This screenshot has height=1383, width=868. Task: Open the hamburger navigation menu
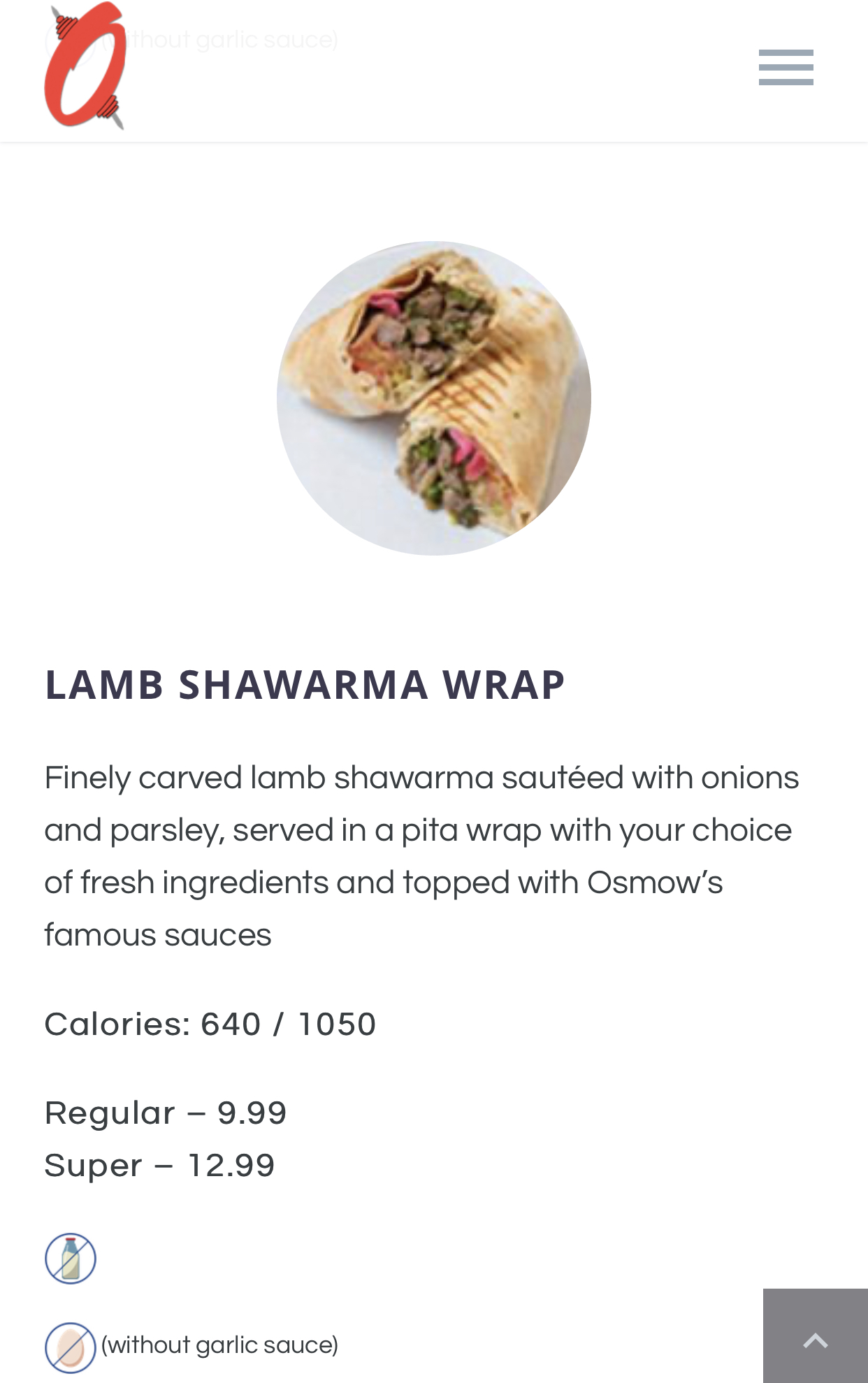pos(786,68)
